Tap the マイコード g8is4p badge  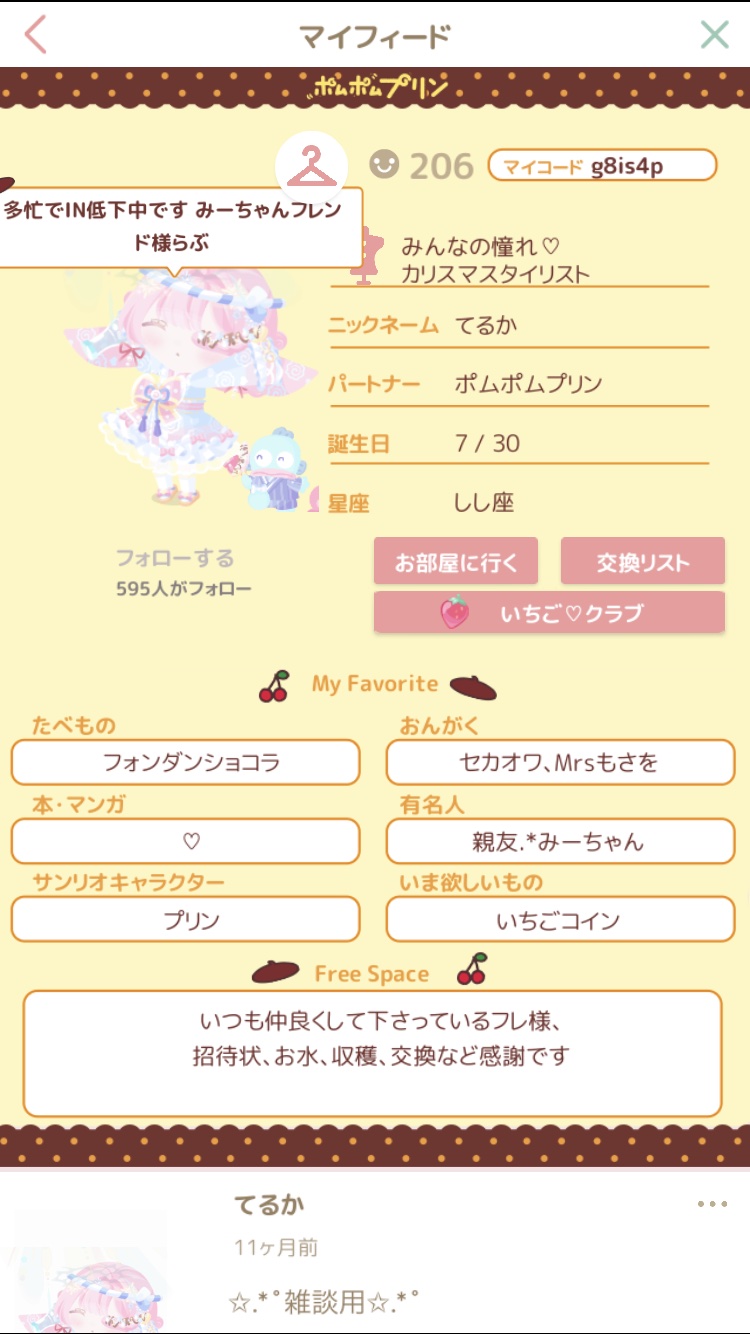pyautogui.click(x=602, y=166)
